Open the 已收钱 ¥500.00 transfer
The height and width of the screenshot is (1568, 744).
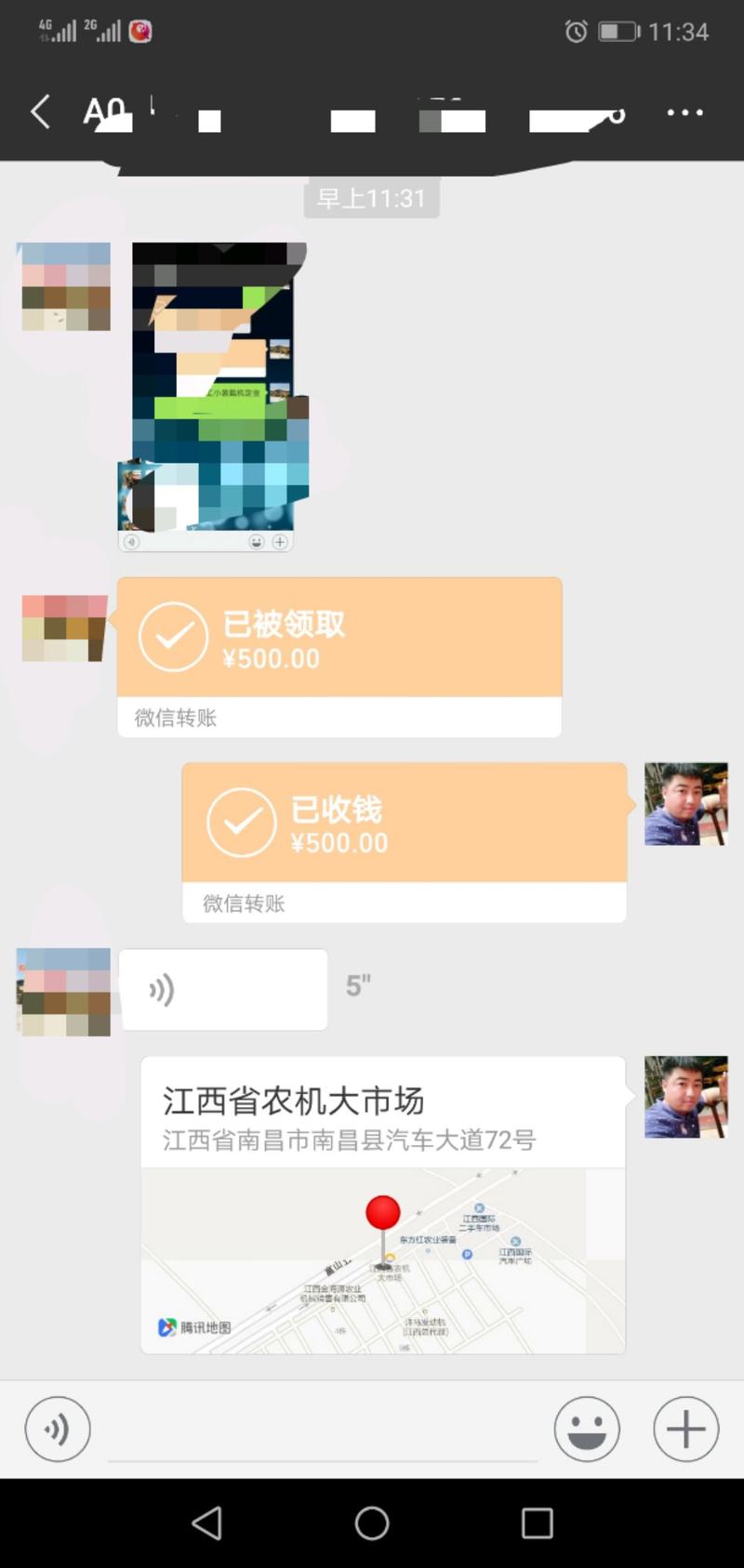[x=404, y=841]
